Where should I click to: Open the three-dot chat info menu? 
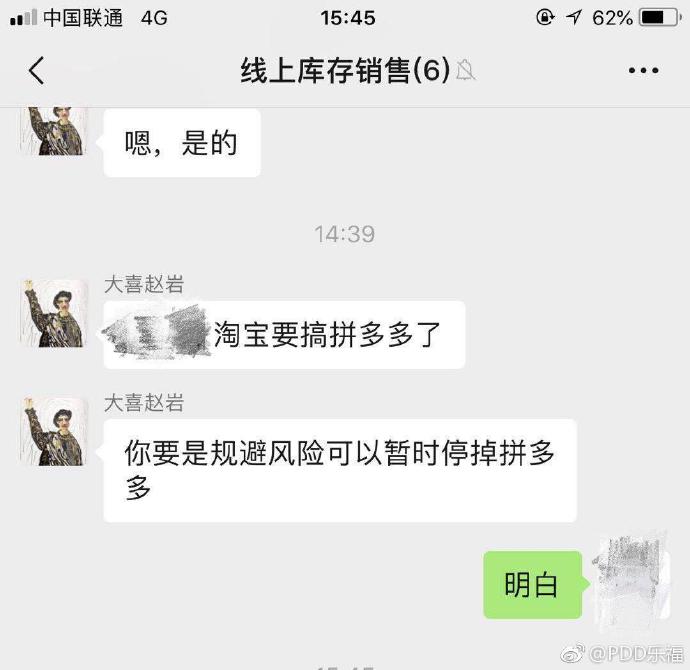[x=643, y=70]
